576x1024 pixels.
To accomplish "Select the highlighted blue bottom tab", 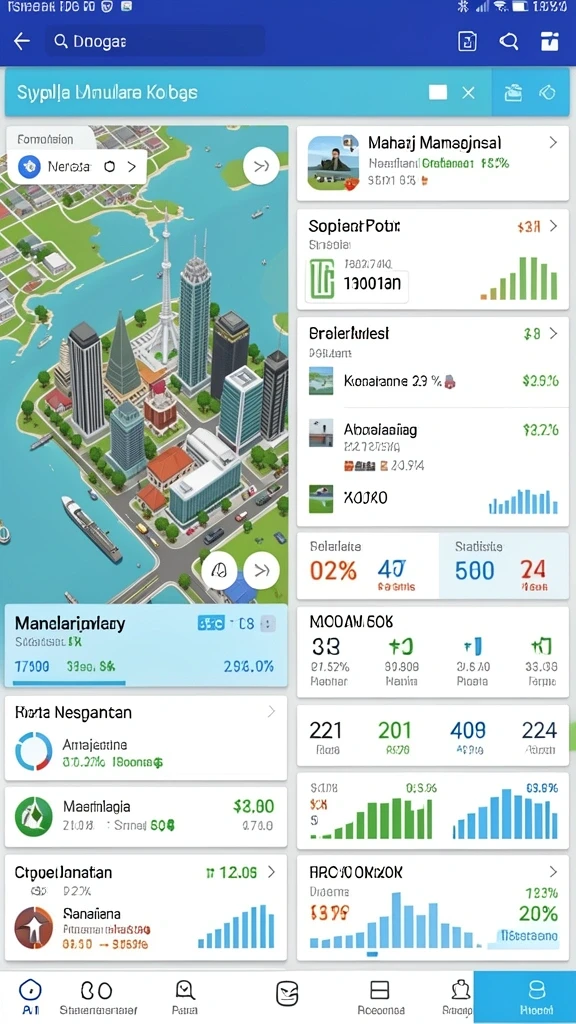I will pos(524,997).
